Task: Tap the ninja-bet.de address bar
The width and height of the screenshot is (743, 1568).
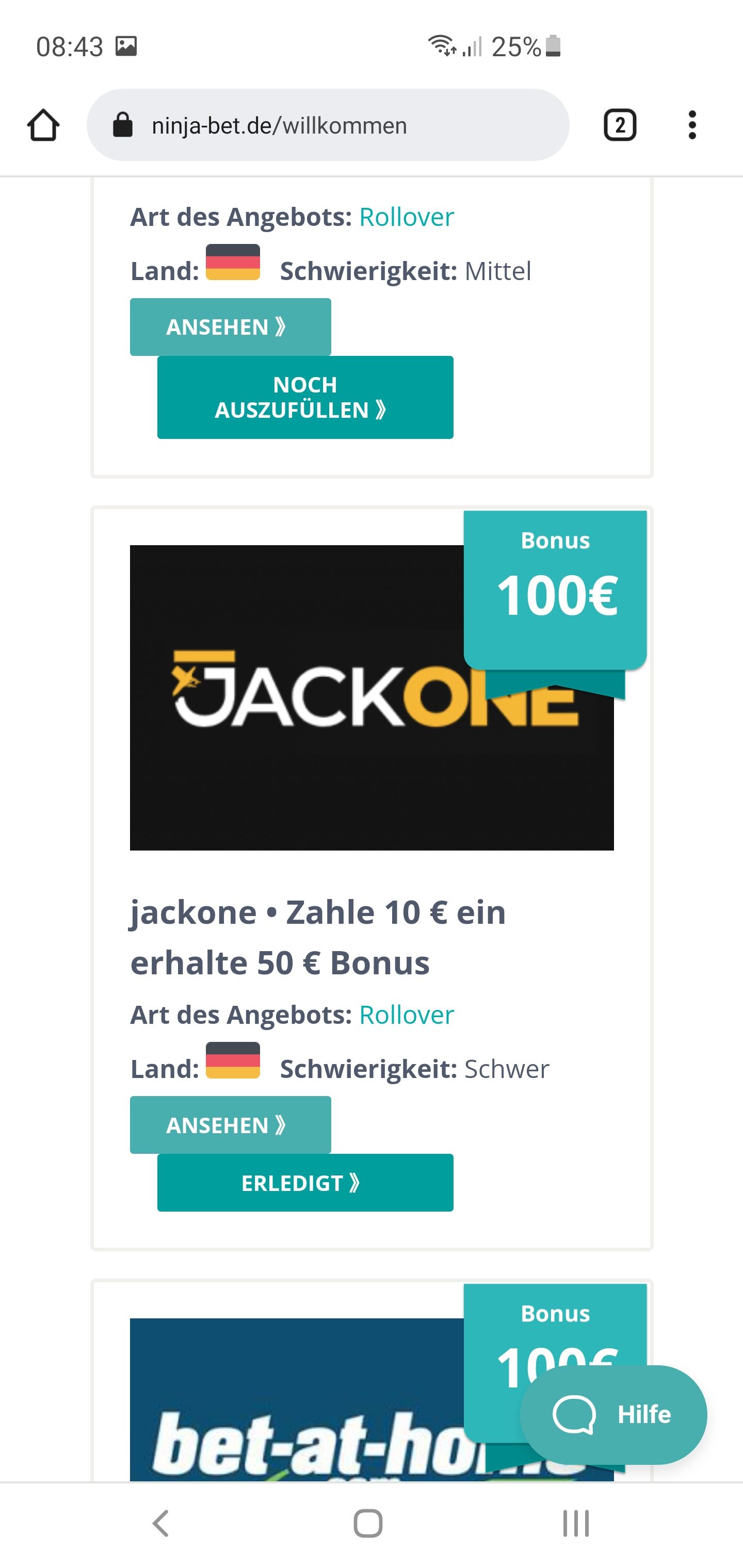Action: [328, 125]
